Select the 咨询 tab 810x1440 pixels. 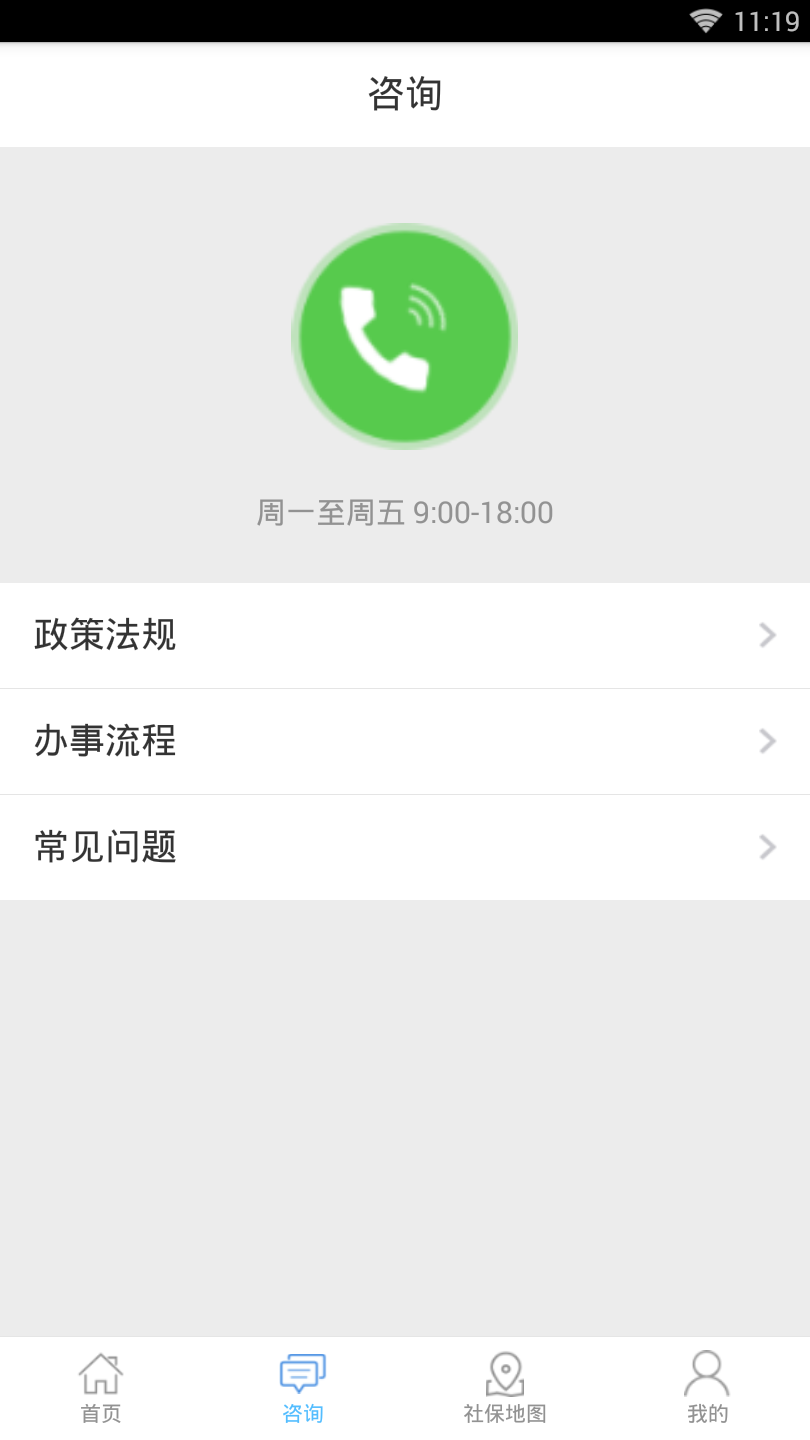[303, 1388]
